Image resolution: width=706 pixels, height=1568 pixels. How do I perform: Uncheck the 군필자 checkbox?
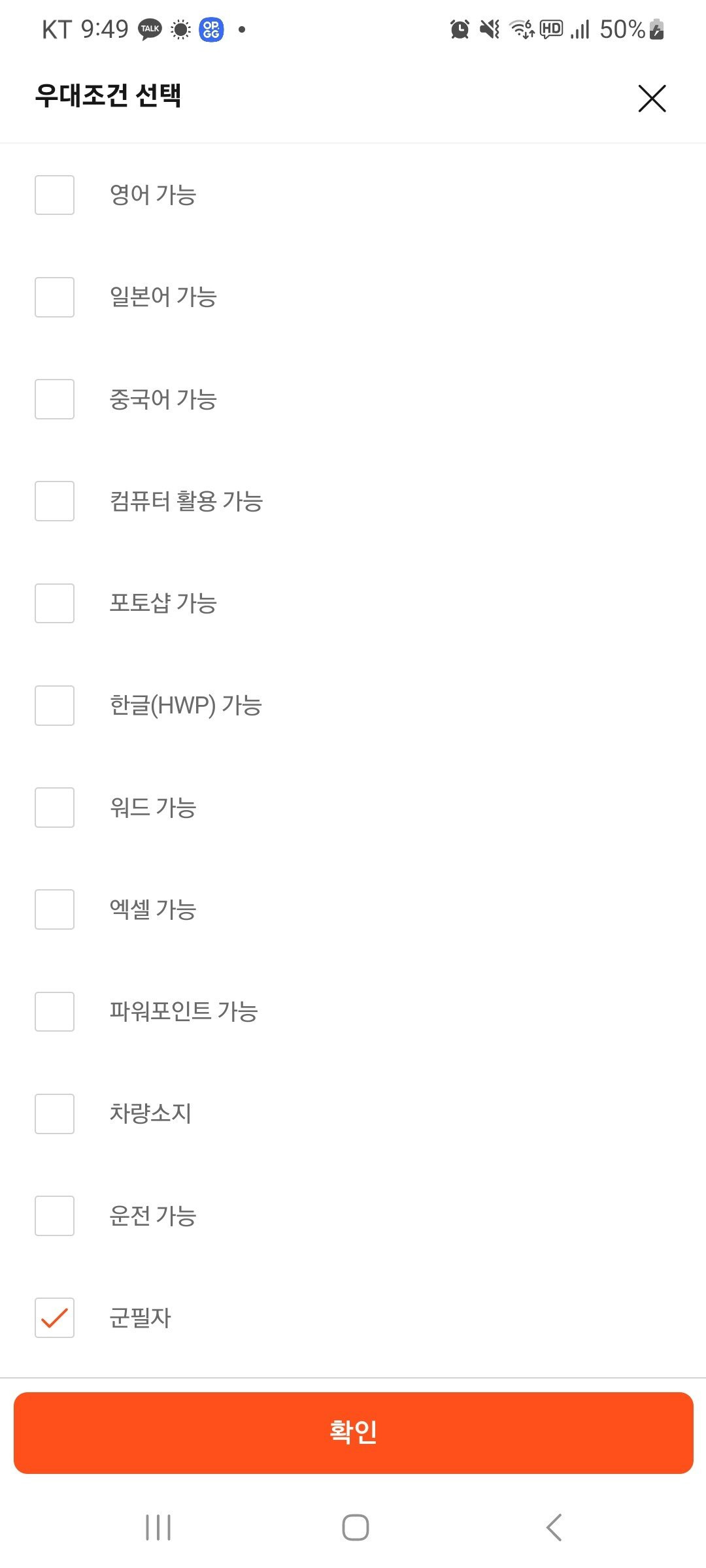54,1318
